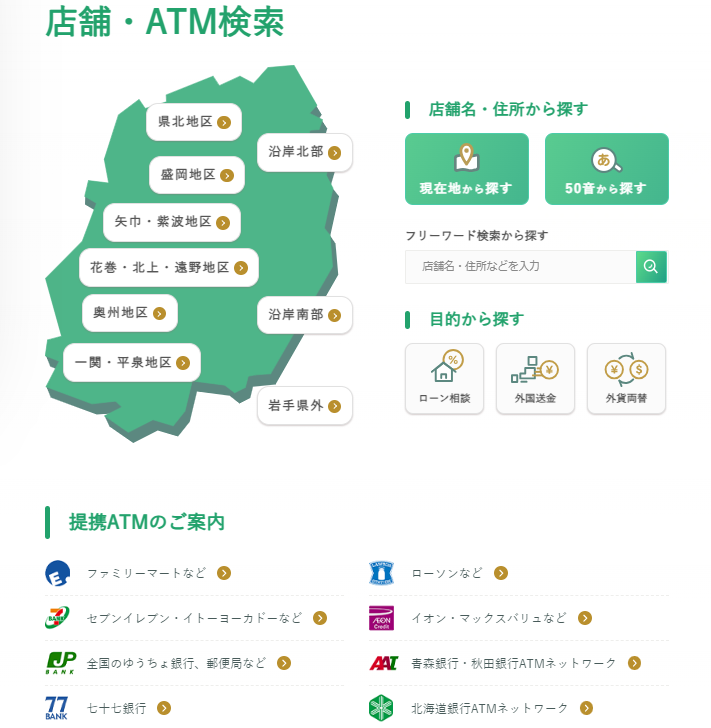Open the 矢巾・紫波地区 area
The height and width of the screenshot is (728, 711).
click(x=172, y=222)
